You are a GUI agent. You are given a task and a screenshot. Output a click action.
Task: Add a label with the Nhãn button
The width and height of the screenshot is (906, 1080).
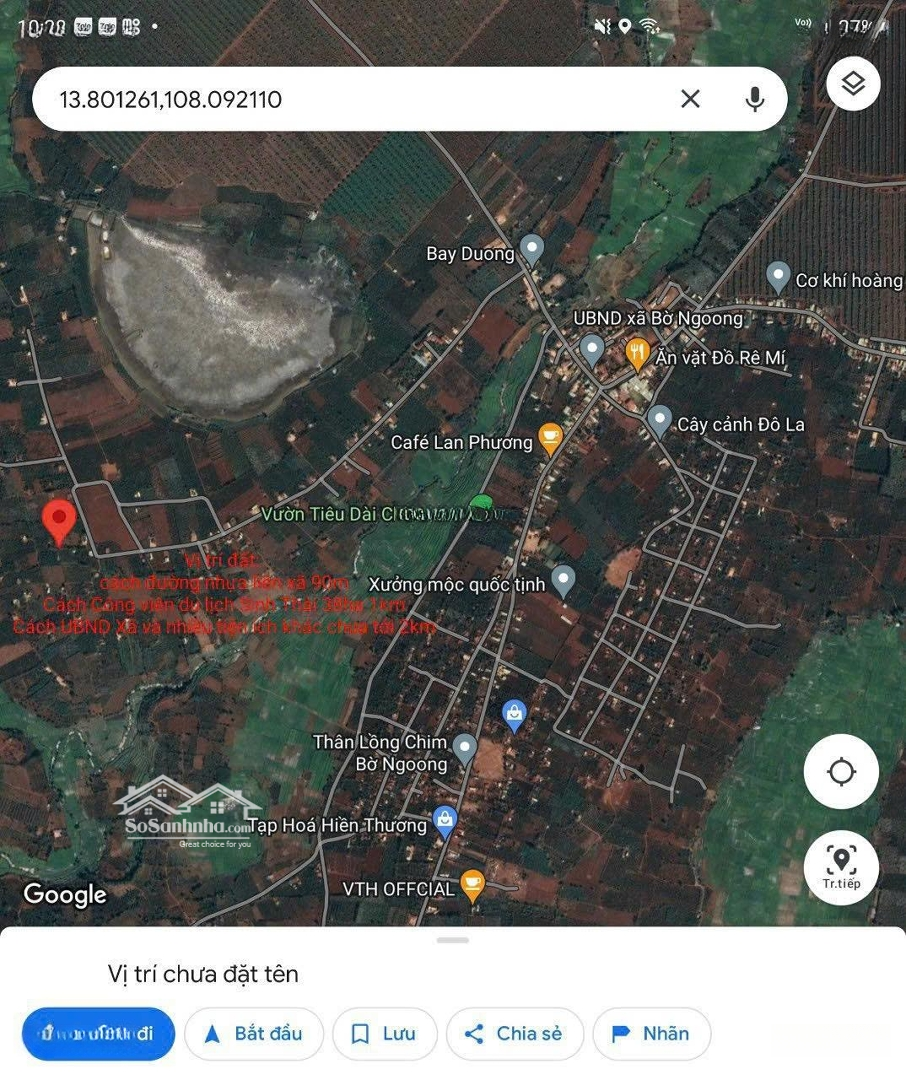pyautogui.click(x=651, y=1033)
